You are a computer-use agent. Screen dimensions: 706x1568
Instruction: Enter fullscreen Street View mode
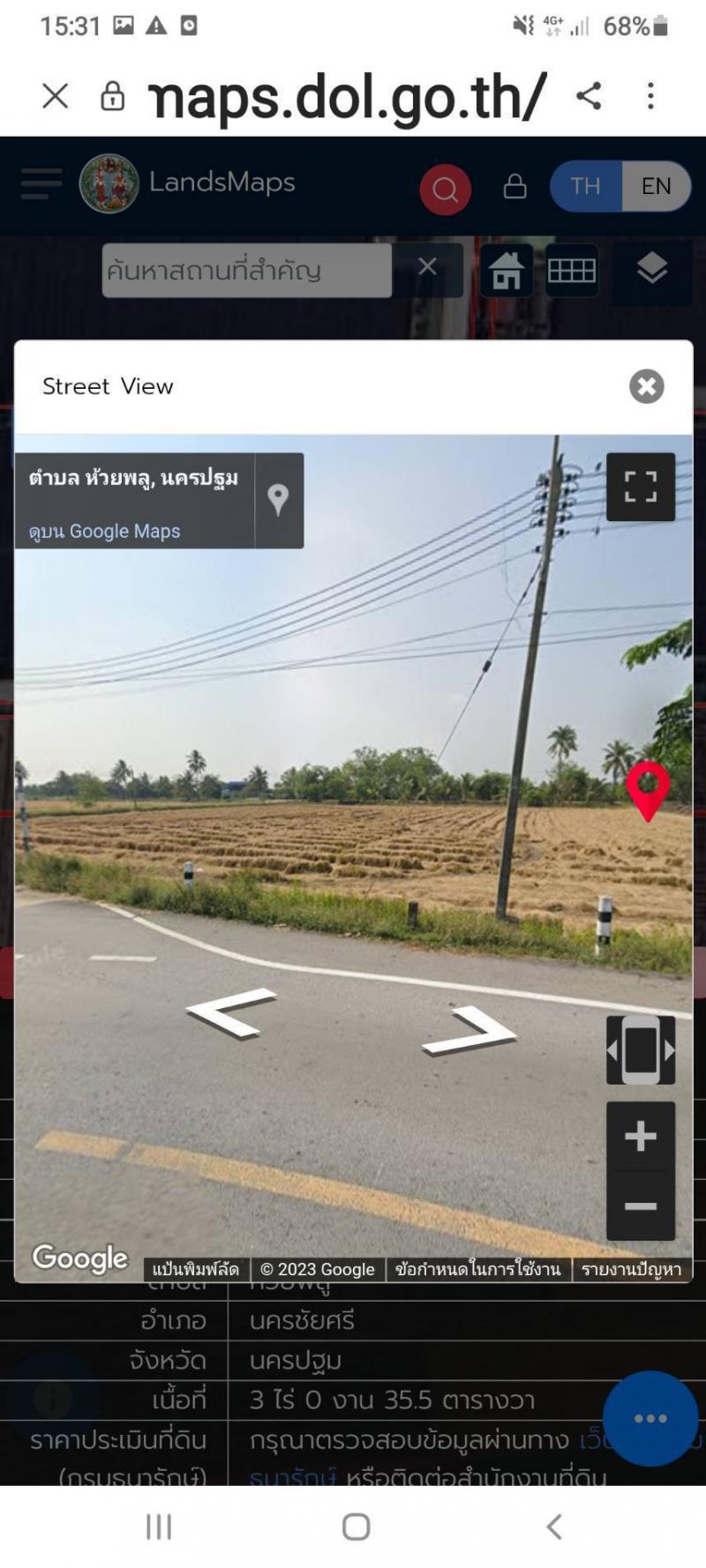tap(641, 486)
